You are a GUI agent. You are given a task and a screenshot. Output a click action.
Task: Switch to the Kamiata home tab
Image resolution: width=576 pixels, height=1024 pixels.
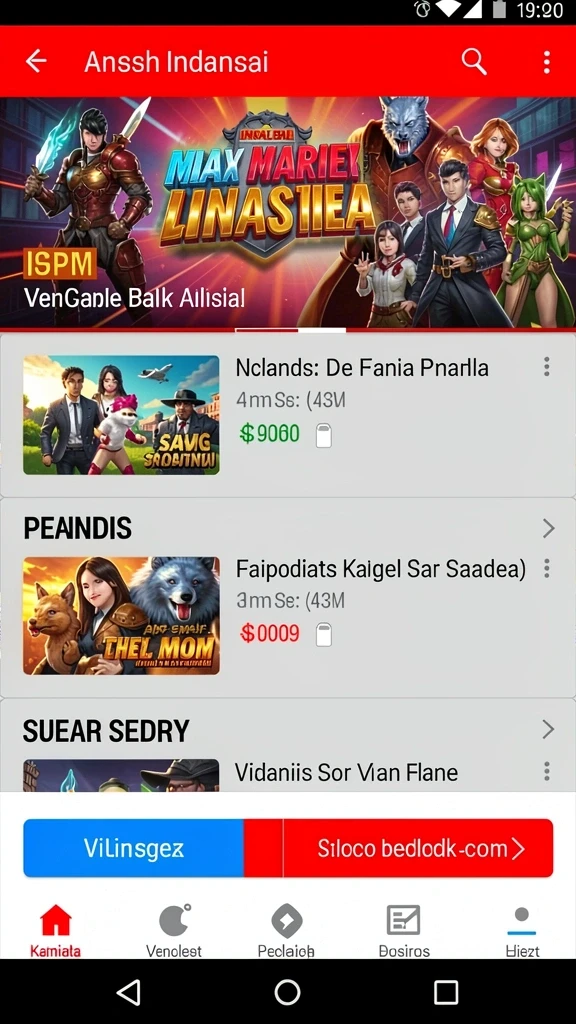(x=56, y=931)
